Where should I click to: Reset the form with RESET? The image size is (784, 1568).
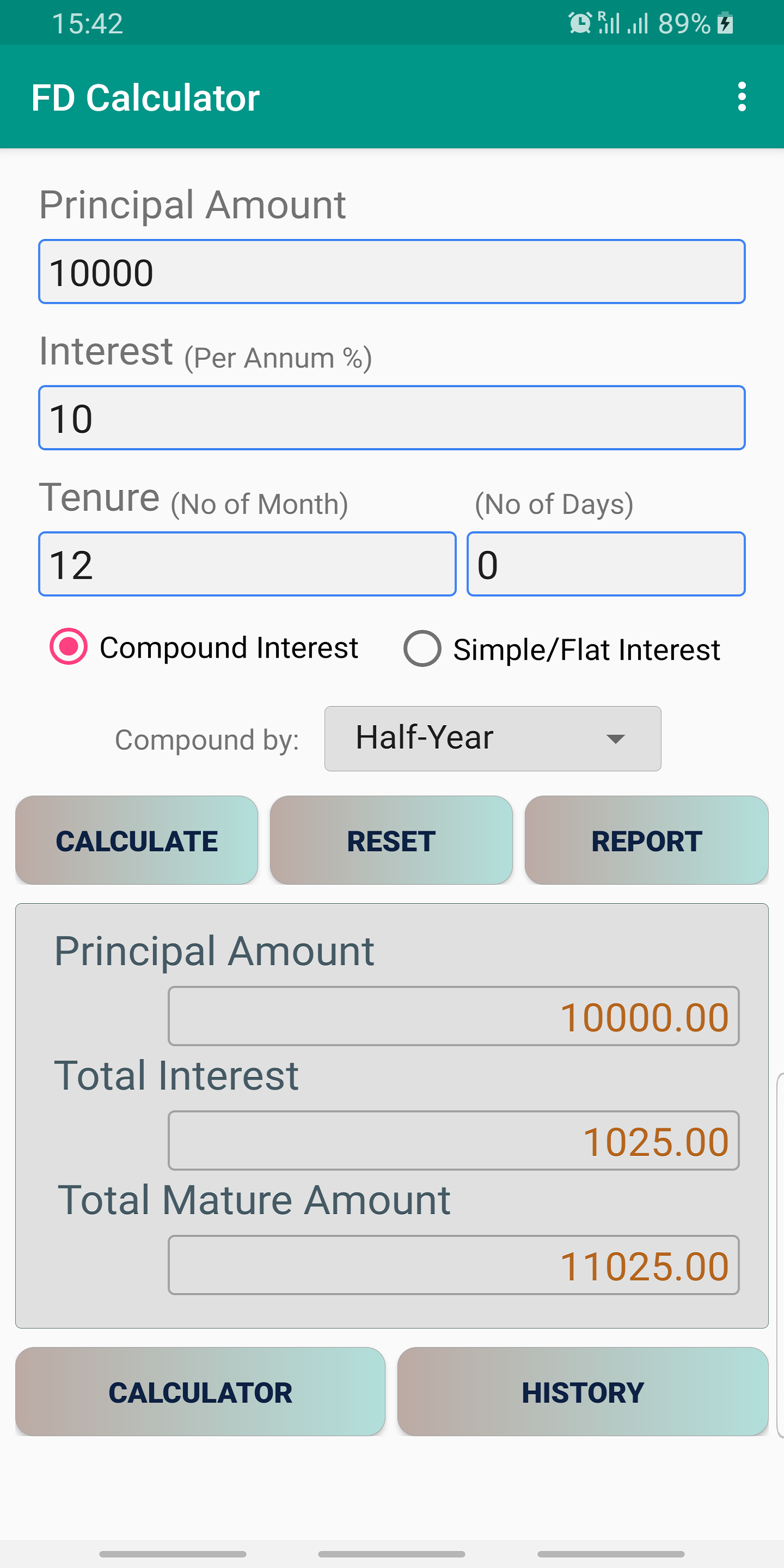point(391,840)
